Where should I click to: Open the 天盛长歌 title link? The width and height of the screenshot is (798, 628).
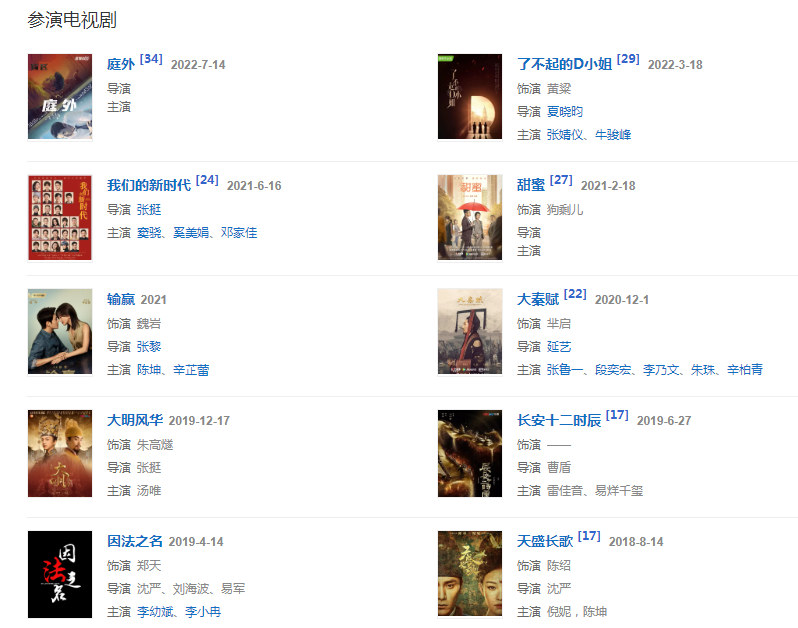[x=545, y=542]
